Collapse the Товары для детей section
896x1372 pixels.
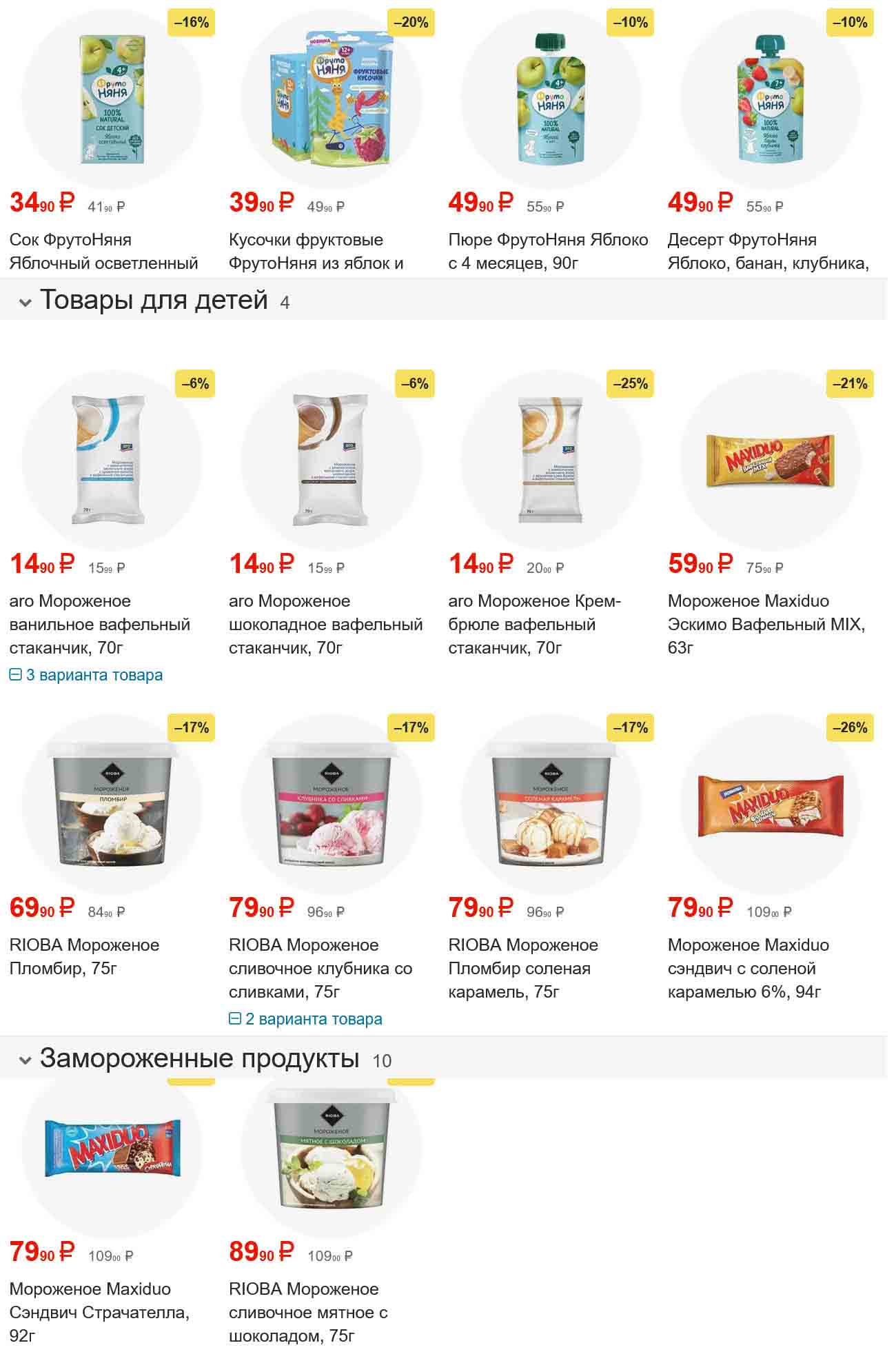26,302
